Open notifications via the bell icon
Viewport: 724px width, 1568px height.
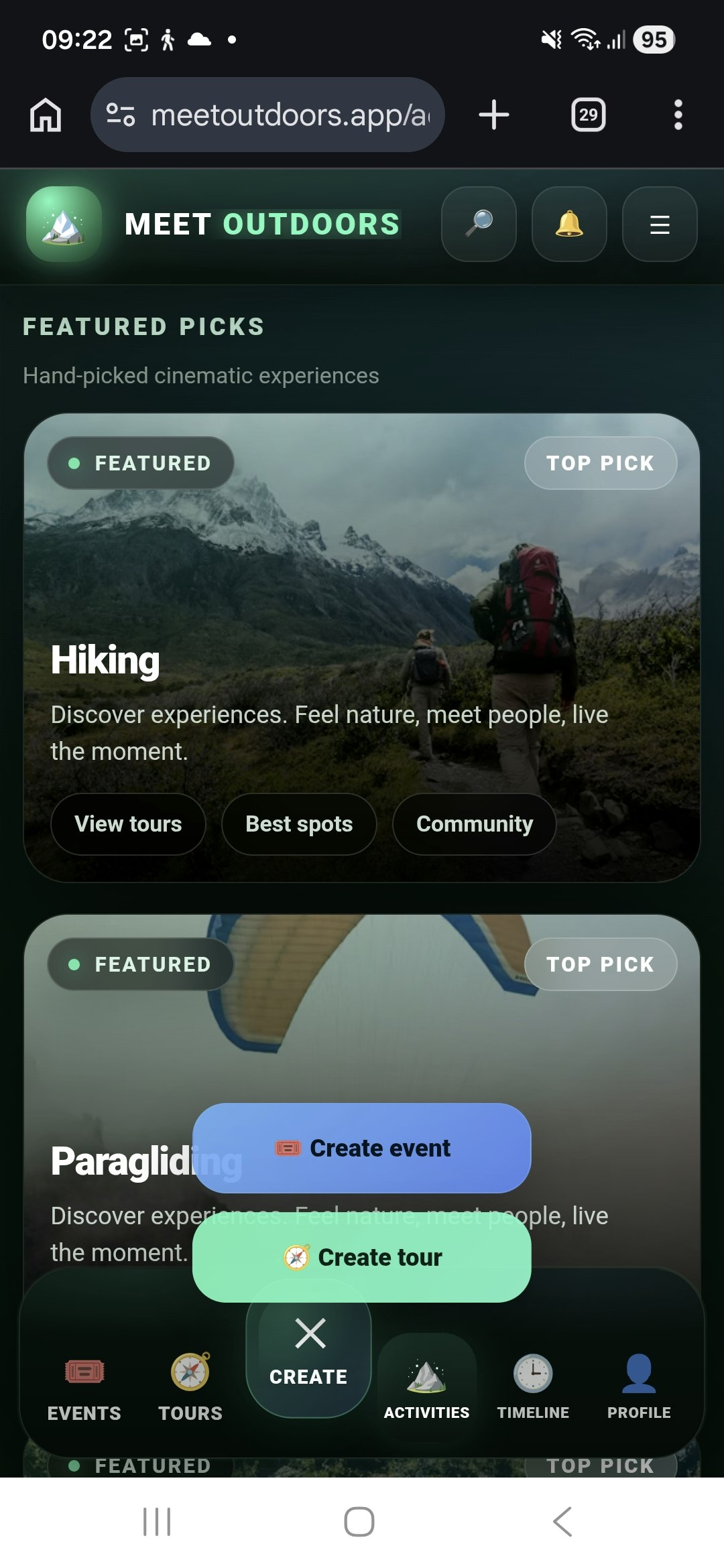pyautogui.click(x=568, y=224)
